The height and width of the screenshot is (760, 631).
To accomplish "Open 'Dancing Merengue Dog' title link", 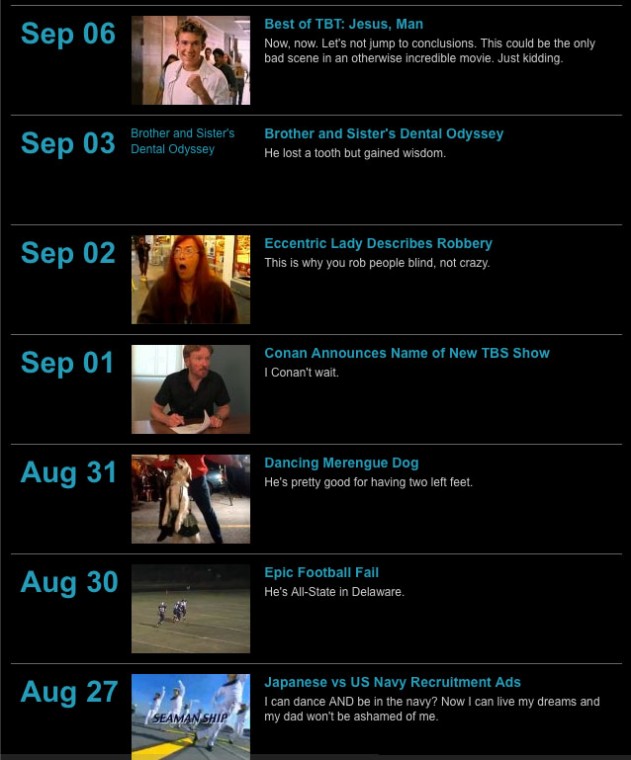I will (x=341, y=463).
